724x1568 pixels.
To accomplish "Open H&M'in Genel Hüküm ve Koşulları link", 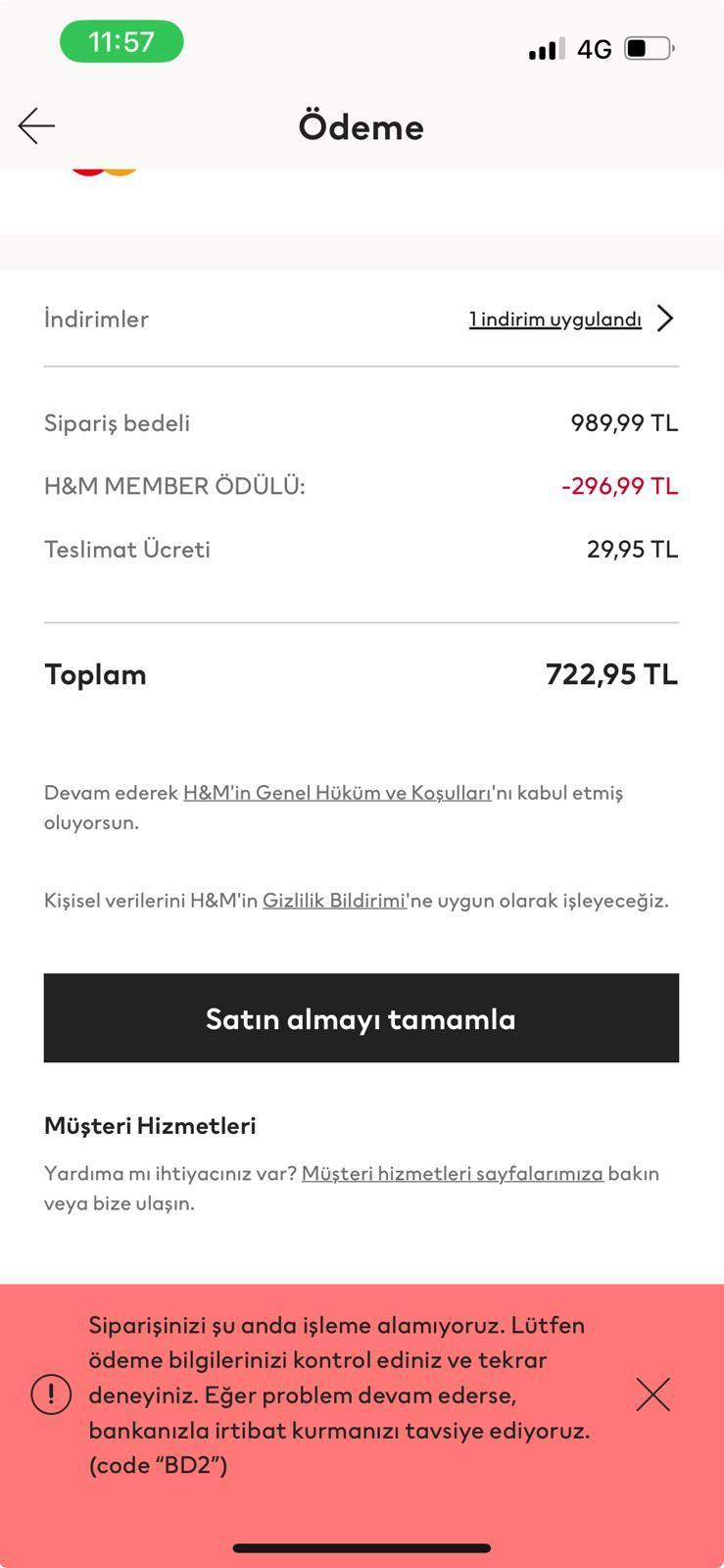I will (x=337, y=793).
